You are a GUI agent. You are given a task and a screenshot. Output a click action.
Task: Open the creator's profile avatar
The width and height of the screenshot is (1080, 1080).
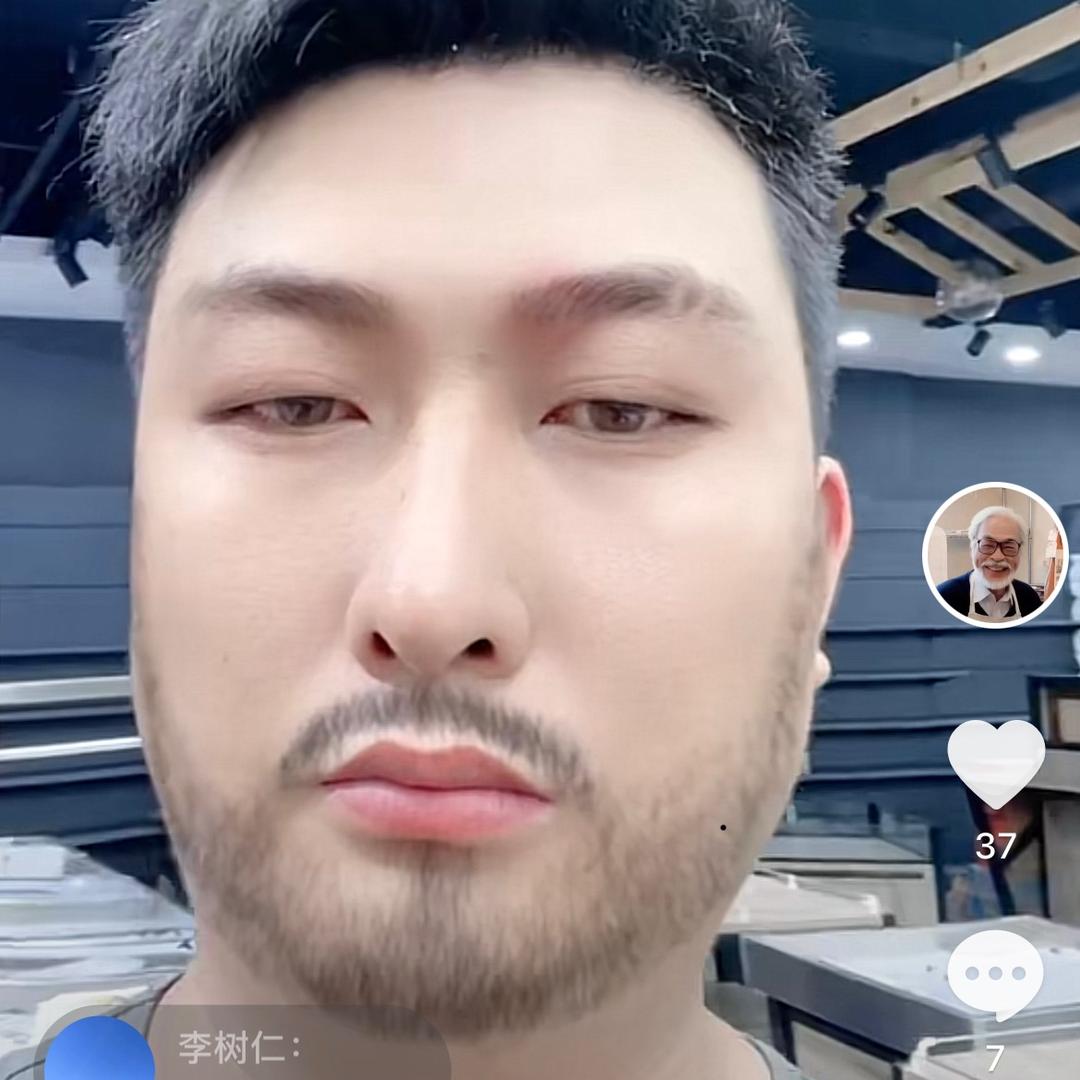(995, 555)
